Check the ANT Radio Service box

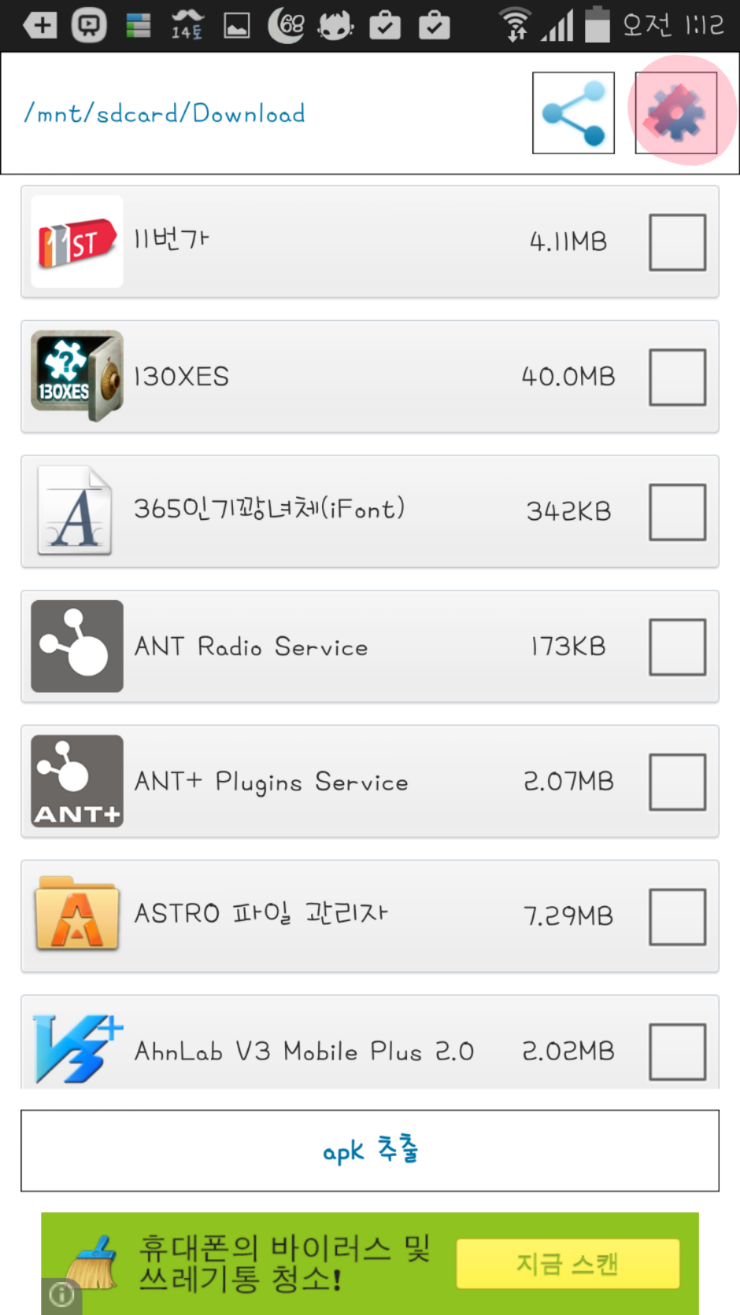coord(677,647)
